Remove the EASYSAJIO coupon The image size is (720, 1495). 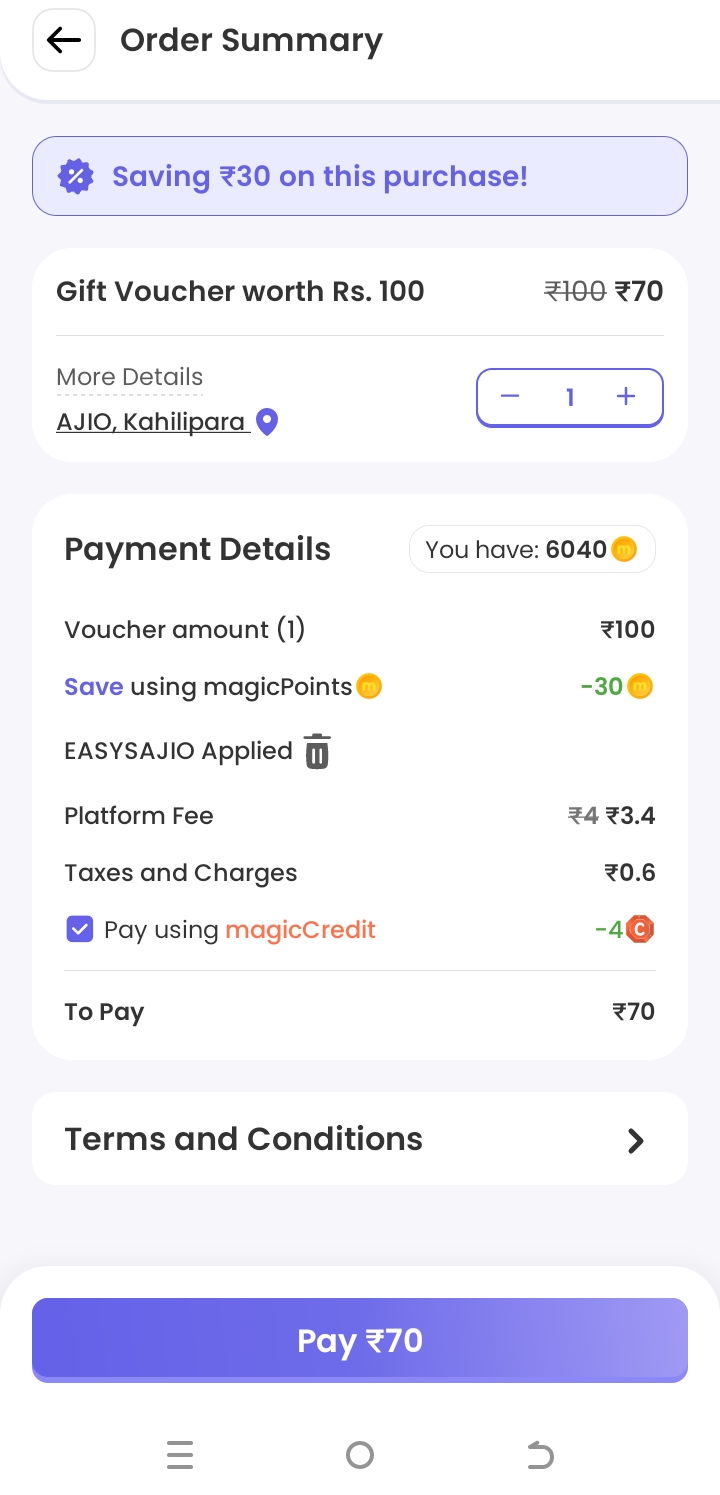click(x=317, y=751)
